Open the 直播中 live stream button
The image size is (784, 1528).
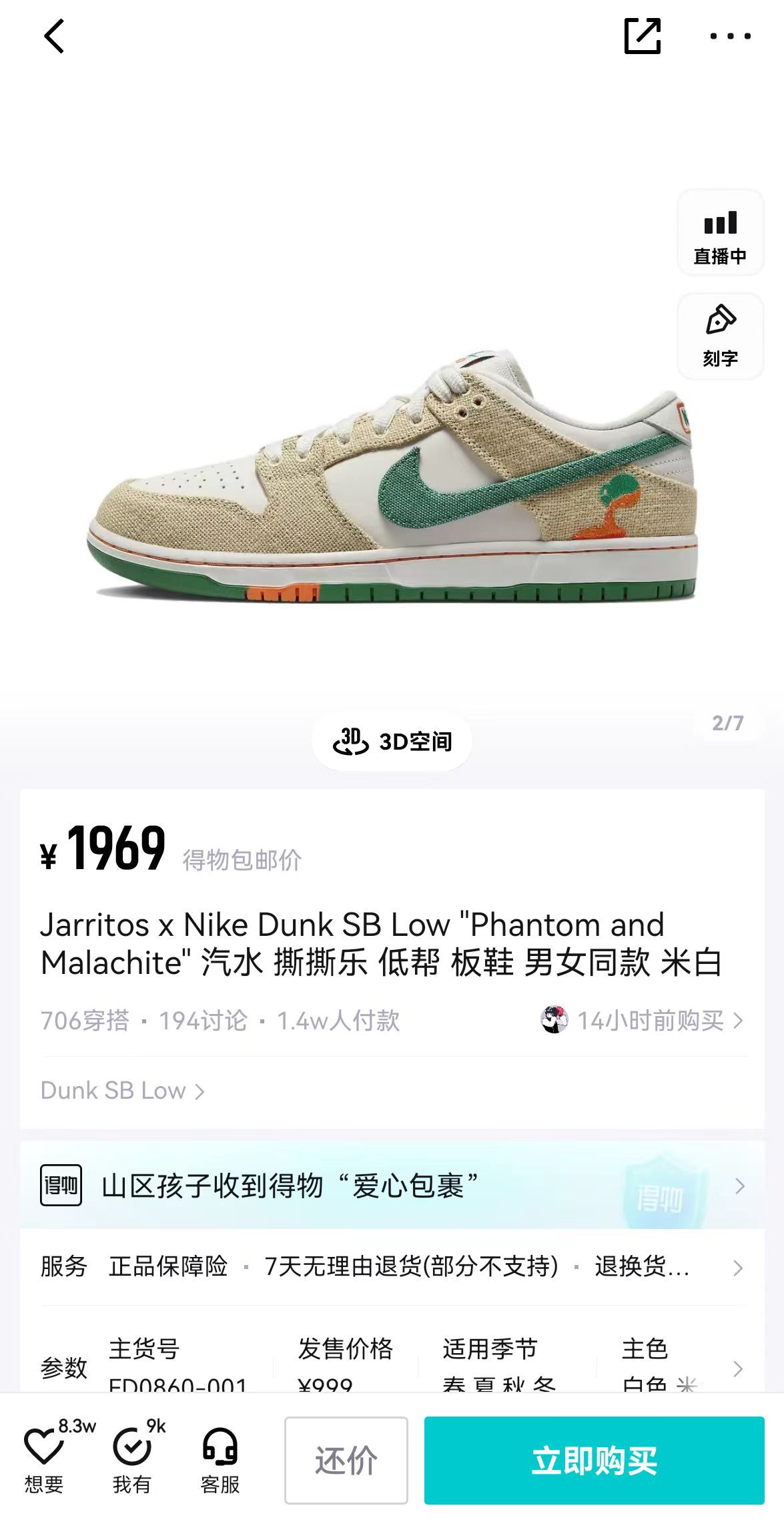[x=720, y=233]
